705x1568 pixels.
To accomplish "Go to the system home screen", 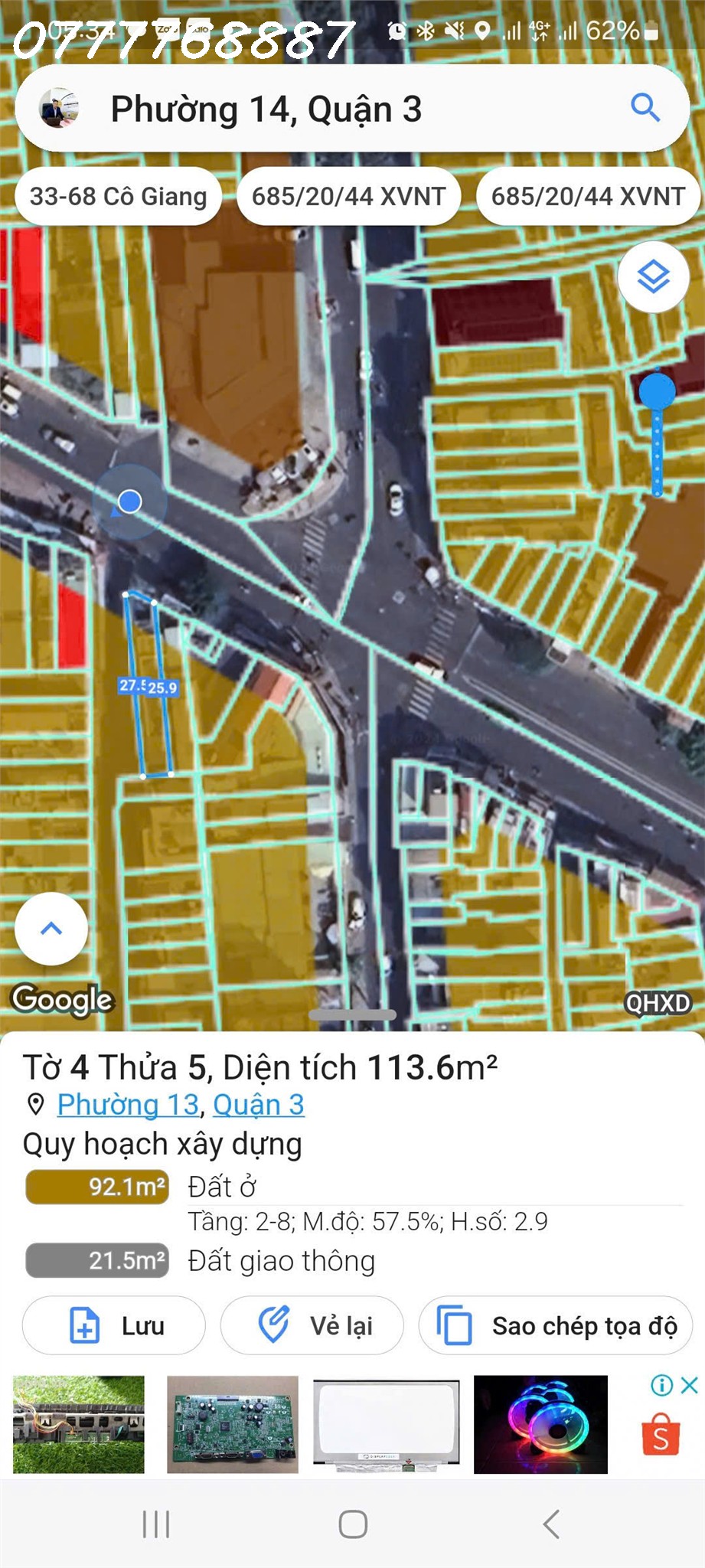I will [x=353, y=1524].
